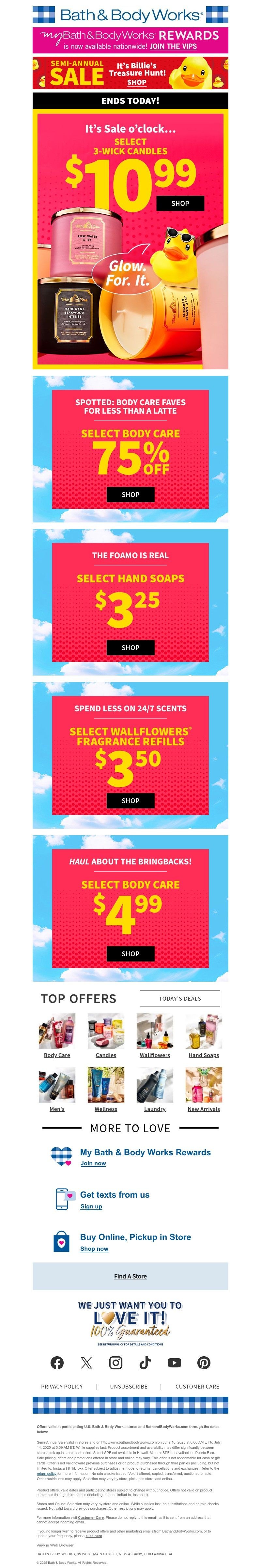The image size is (261, 1568).
Task: Open the Privacy Policy link
Action: pos(62,1387)
